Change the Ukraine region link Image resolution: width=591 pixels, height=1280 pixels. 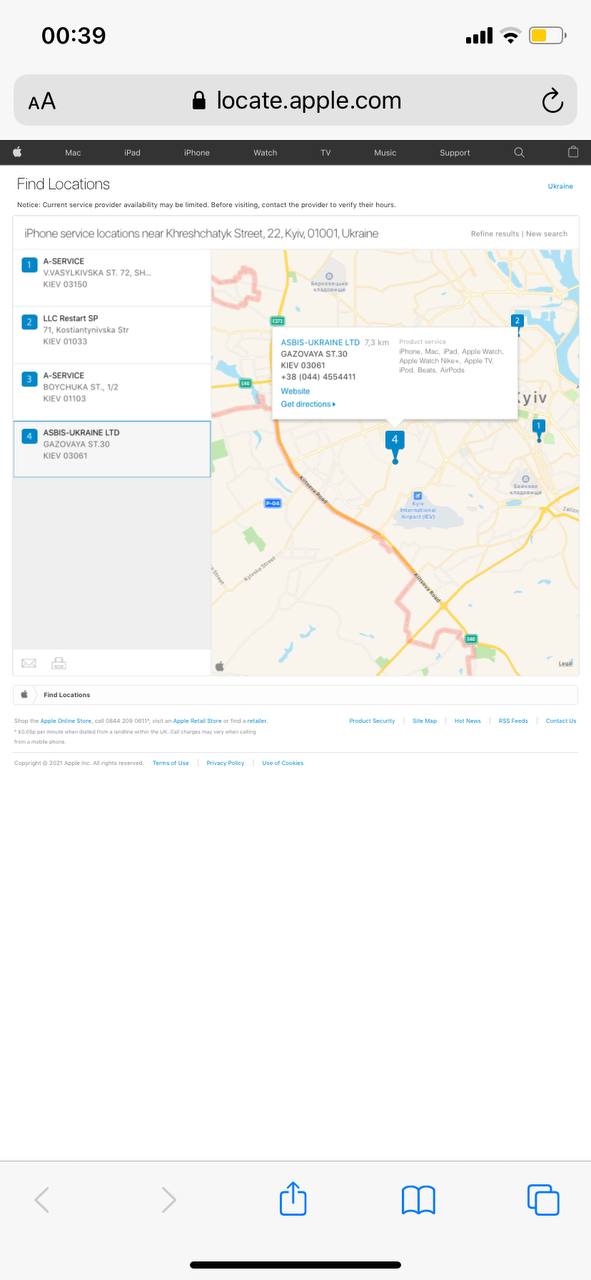pos(560,186)
